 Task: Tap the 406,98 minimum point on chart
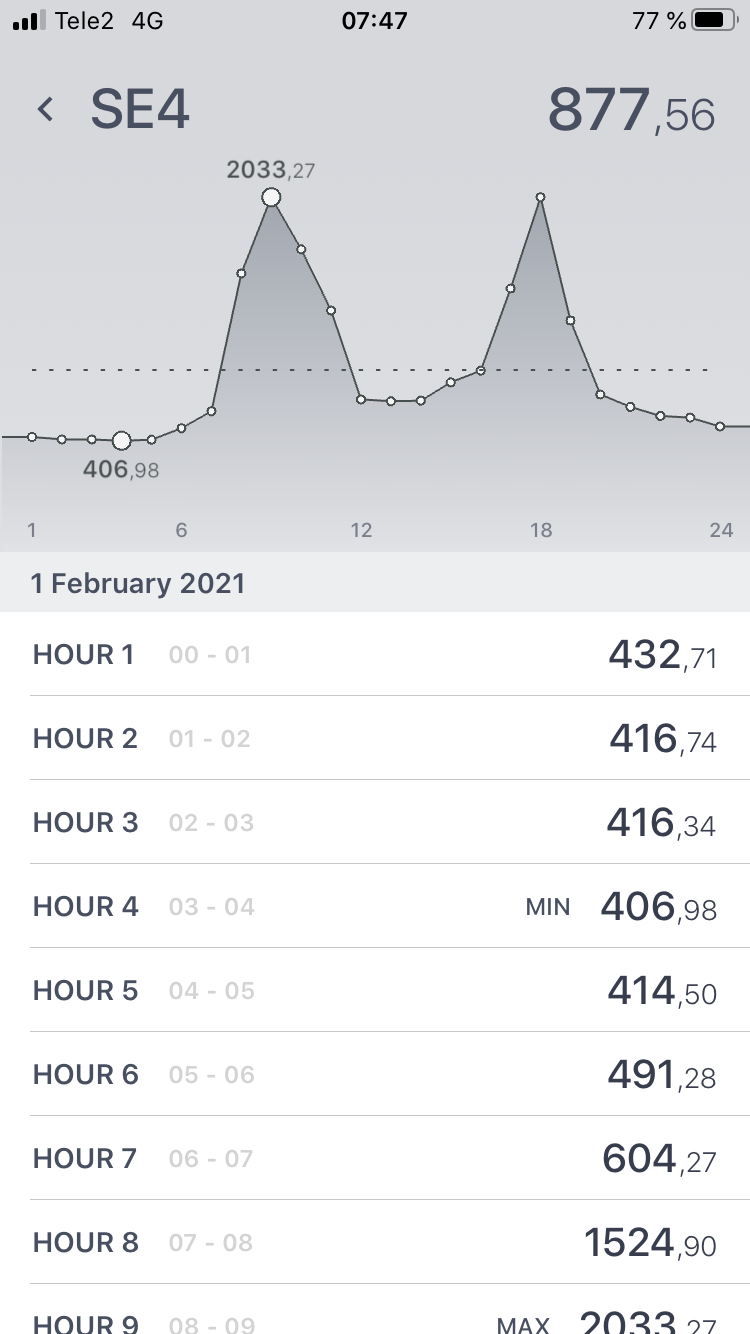point(122,440)
